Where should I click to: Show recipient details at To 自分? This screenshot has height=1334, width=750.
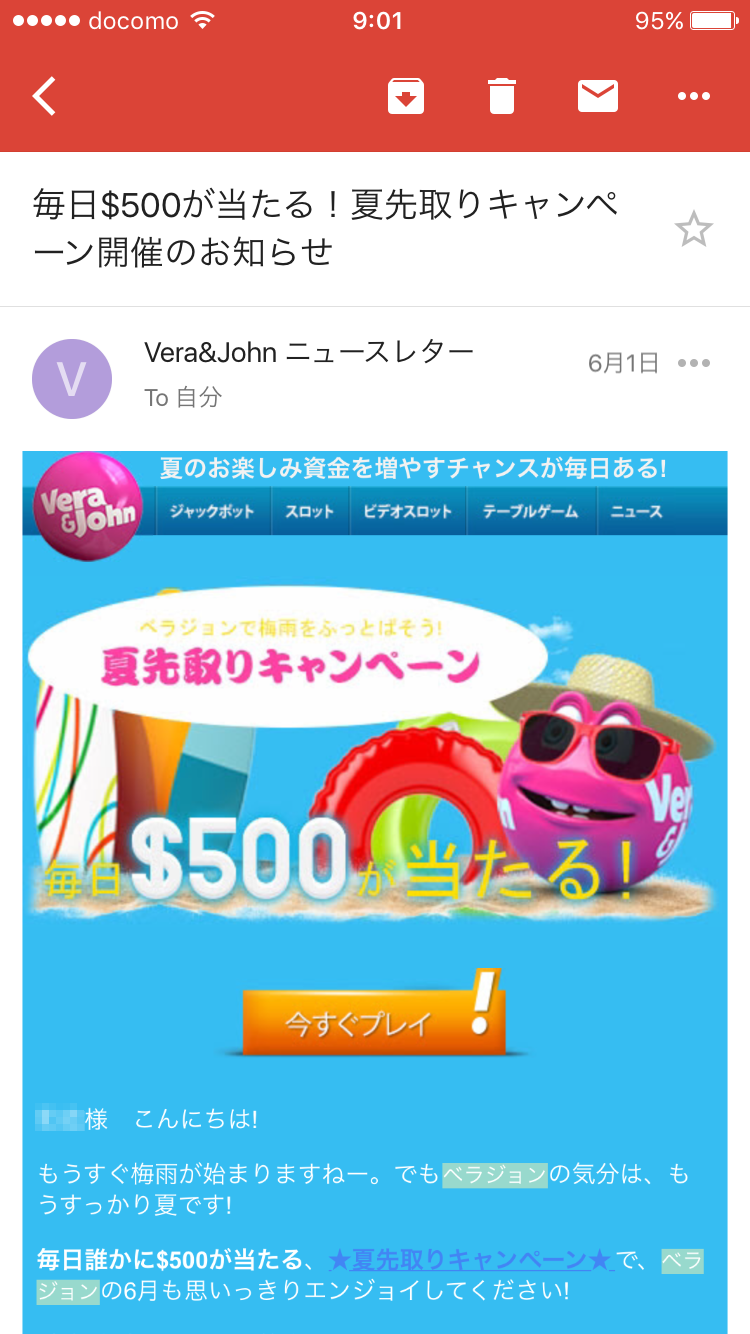[x=183, y=398]
